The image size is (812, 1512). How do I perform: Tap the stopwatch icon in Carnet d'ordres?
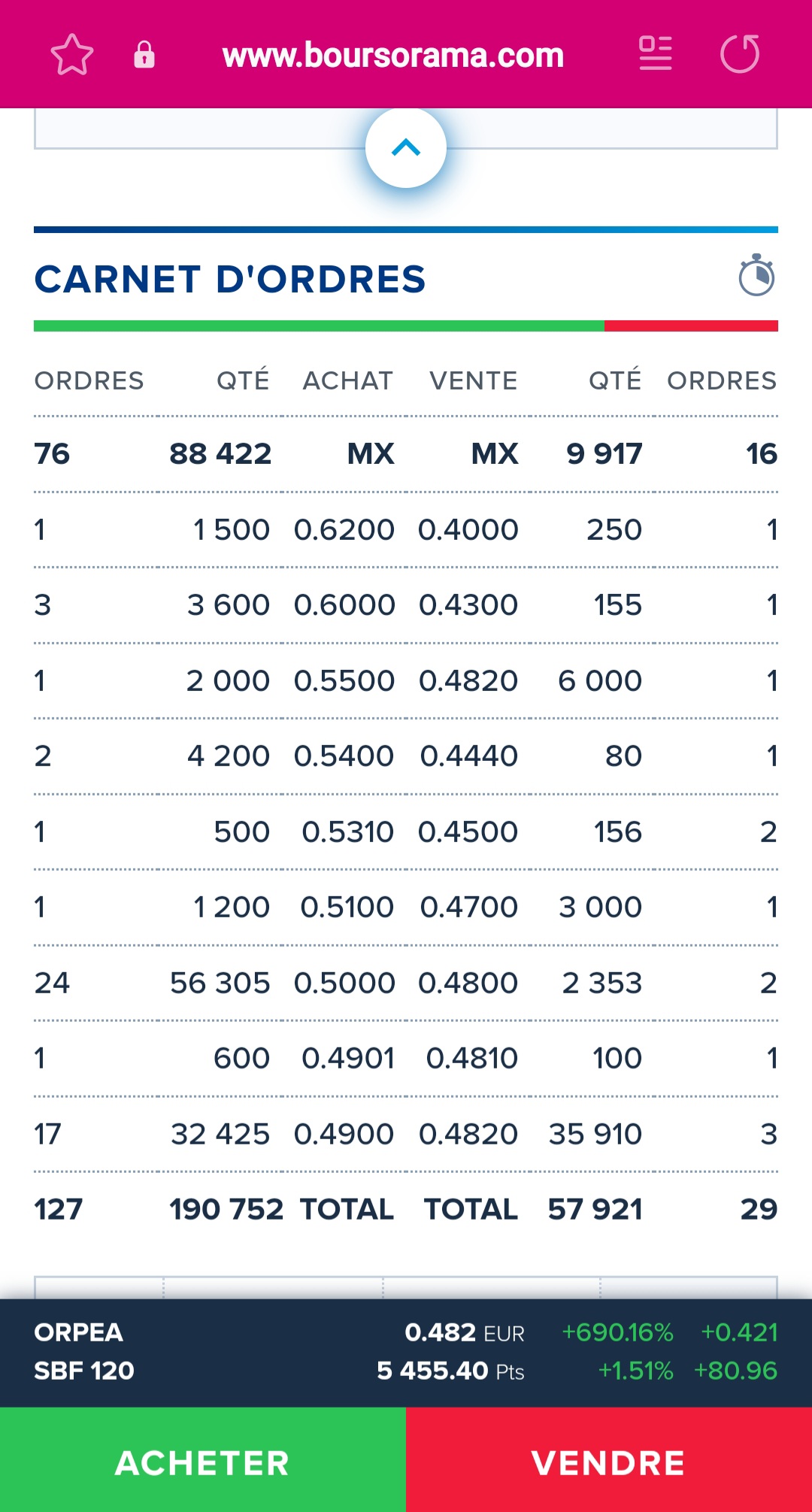(756, 276)
